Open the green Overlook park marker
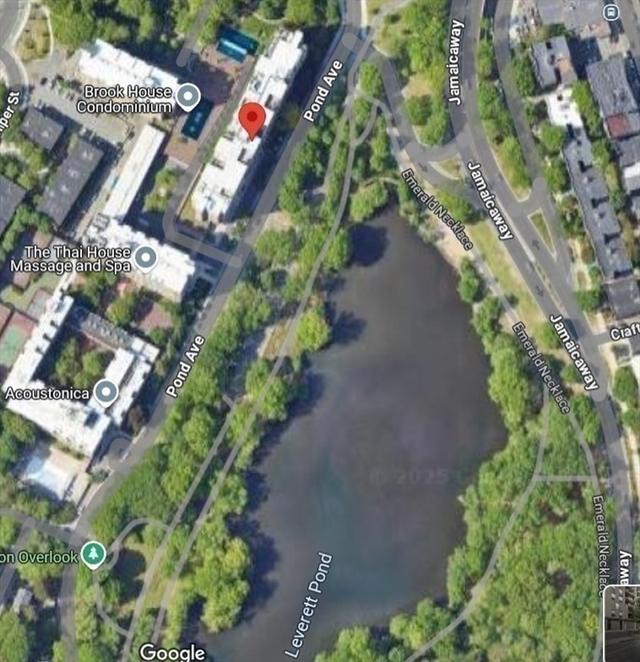The width and height of the screenshot is (640, 662). [x=93, y=552]
